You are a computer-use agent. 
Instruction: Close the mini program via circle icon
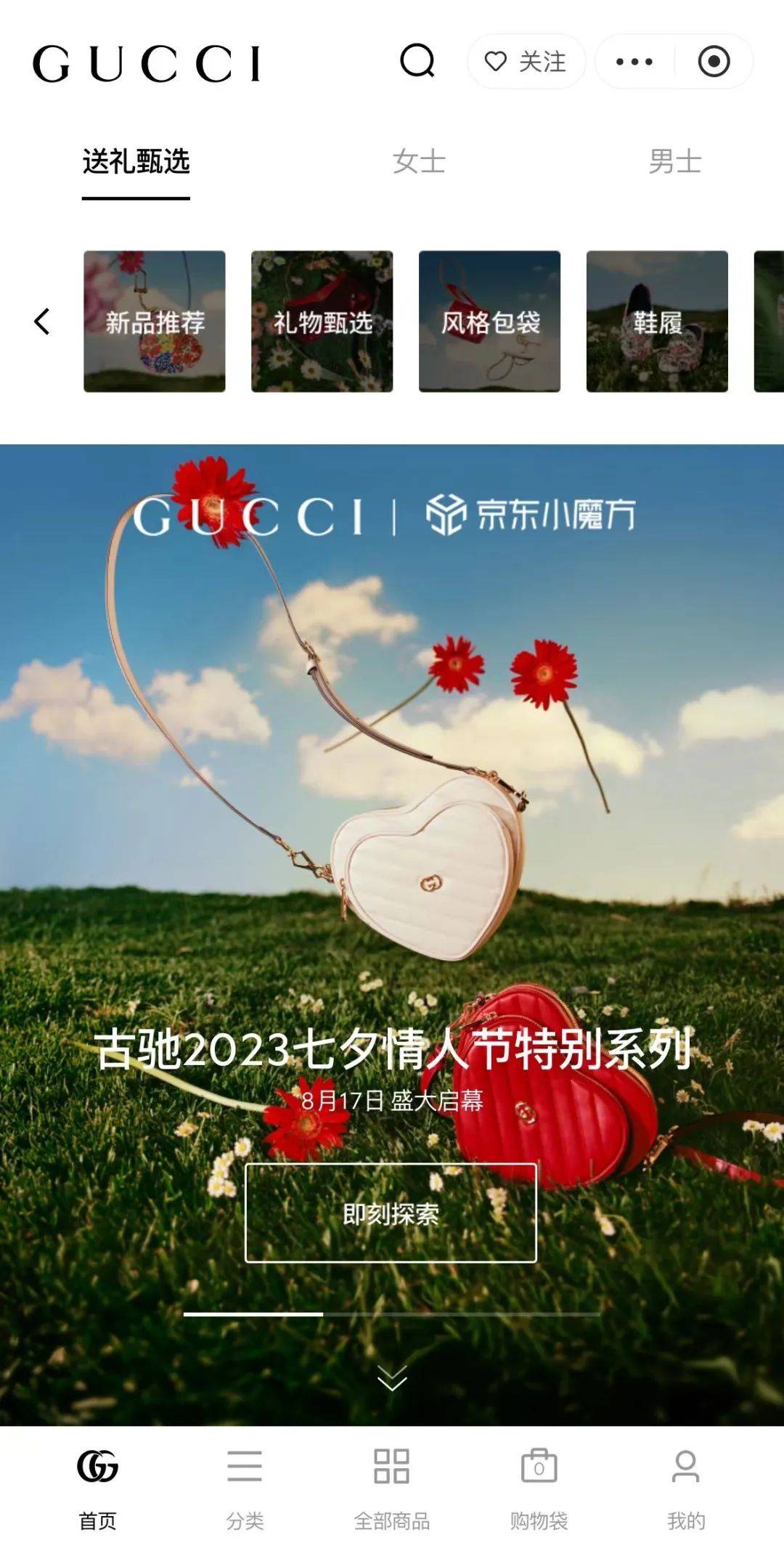pos(714,62)
